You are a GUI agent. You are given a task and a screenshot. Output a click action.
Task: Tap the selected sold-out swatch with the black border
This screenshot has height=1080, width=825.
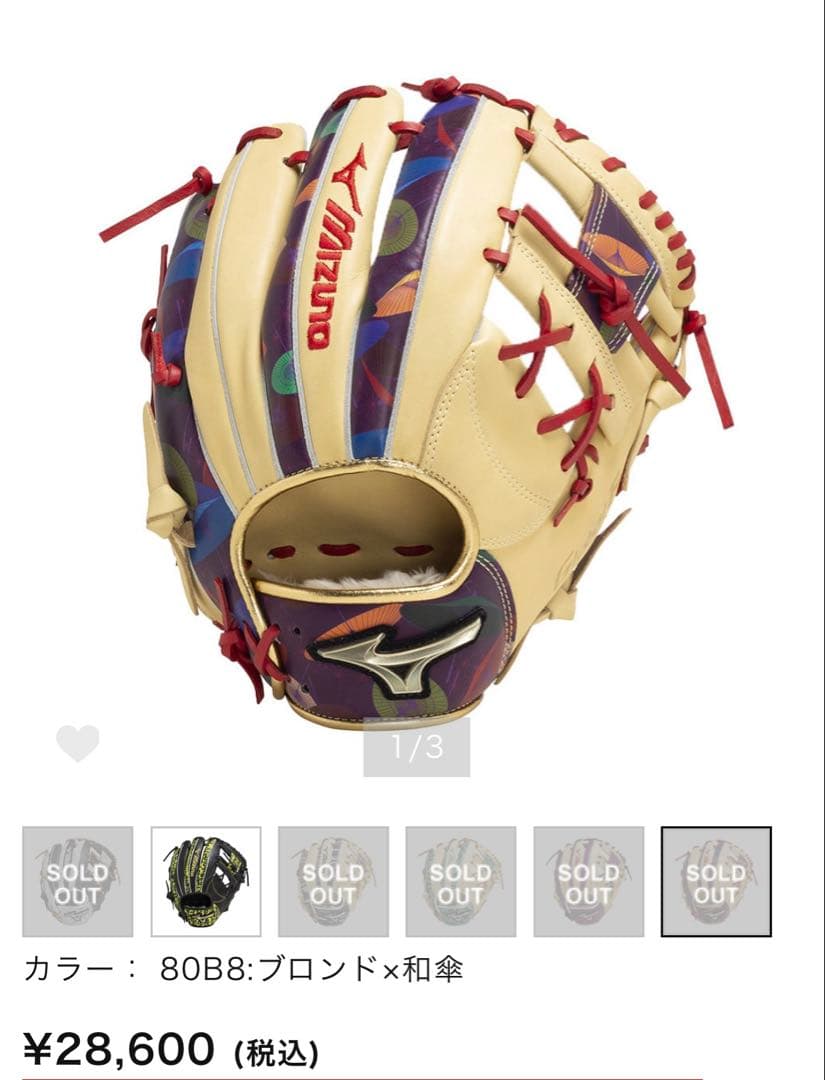click(715, 881)
